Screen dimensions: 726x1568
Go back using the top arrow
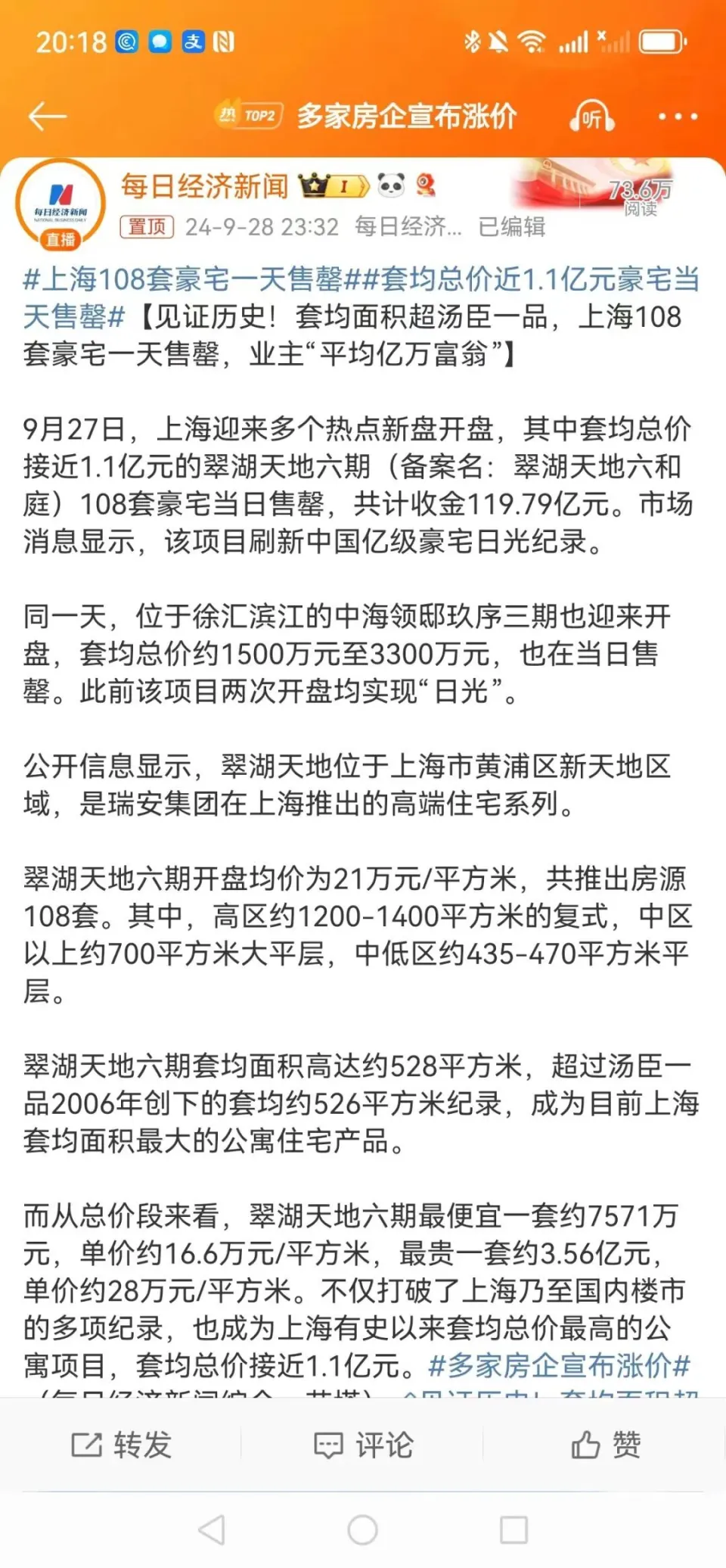47,117
